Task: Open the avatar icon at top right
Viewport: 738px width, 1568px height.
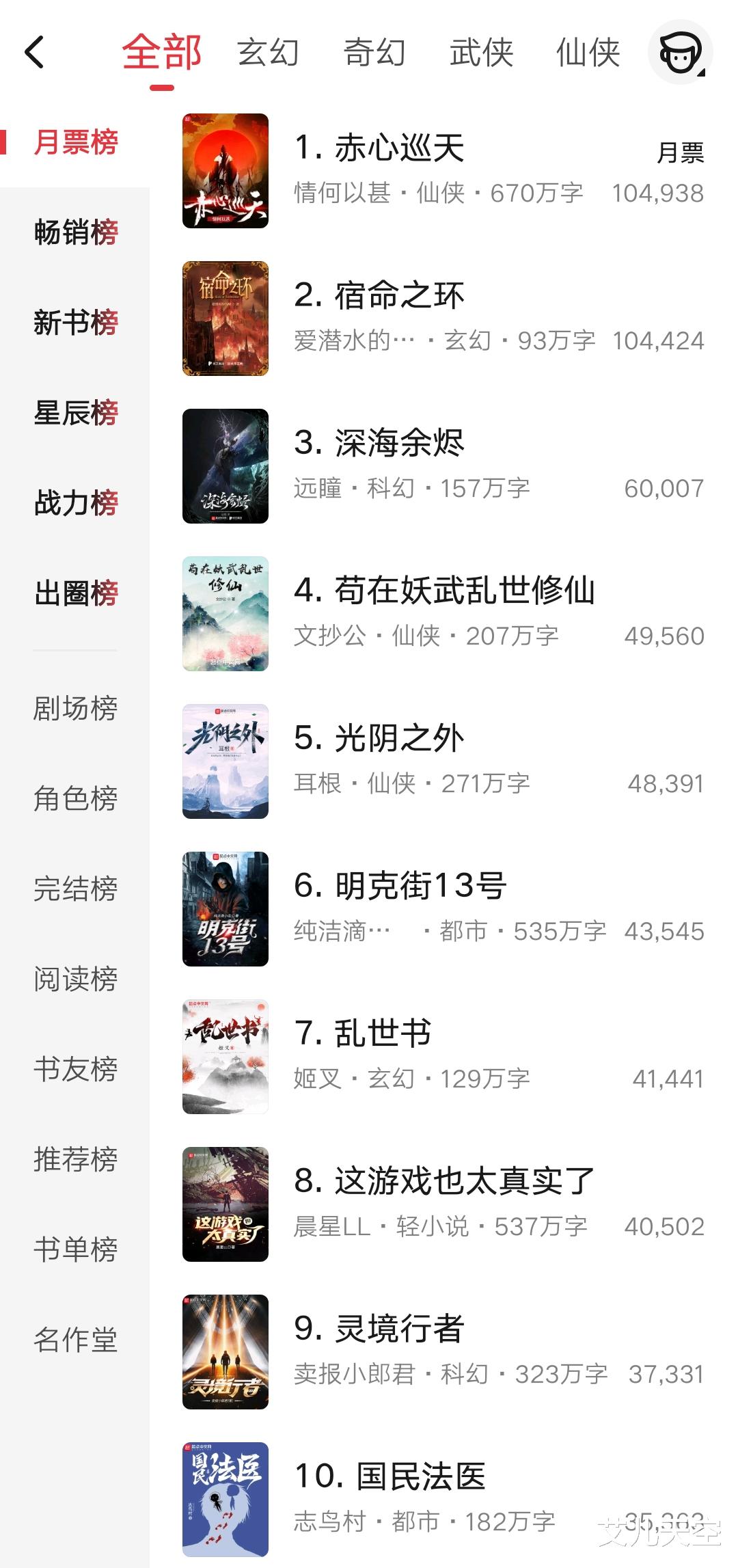Action: [x=680, y=53]
